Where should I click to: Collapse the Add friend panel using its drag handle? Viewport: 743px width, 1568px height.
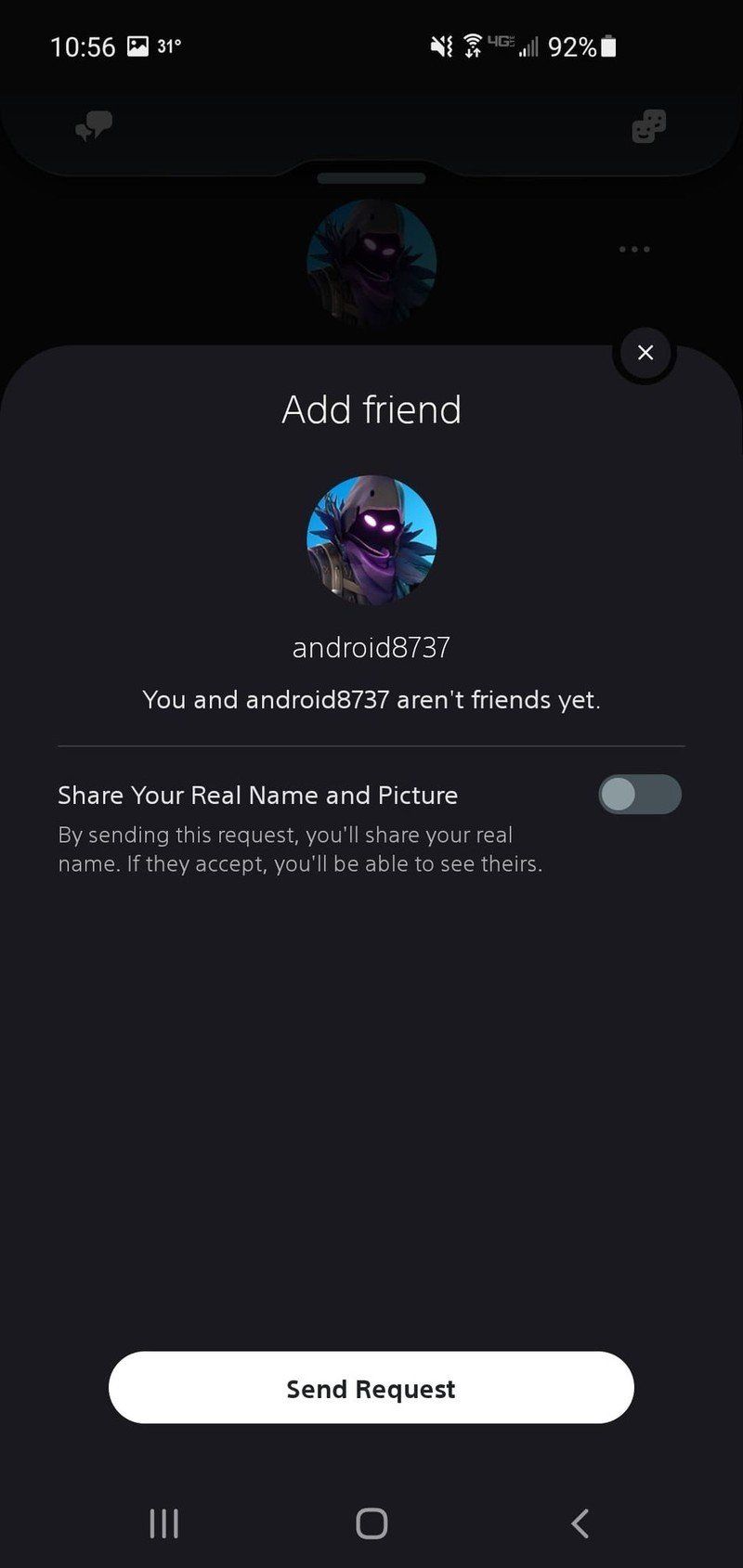click(371, 178)
